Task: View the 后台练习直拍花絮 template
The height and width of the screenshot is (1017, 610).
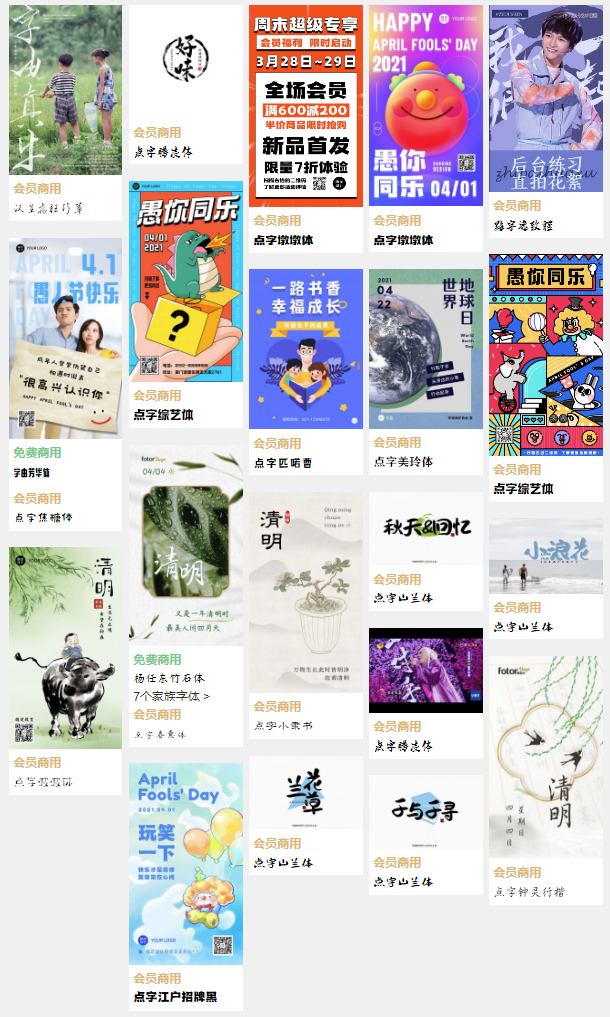Action: (x=546, y=98)
